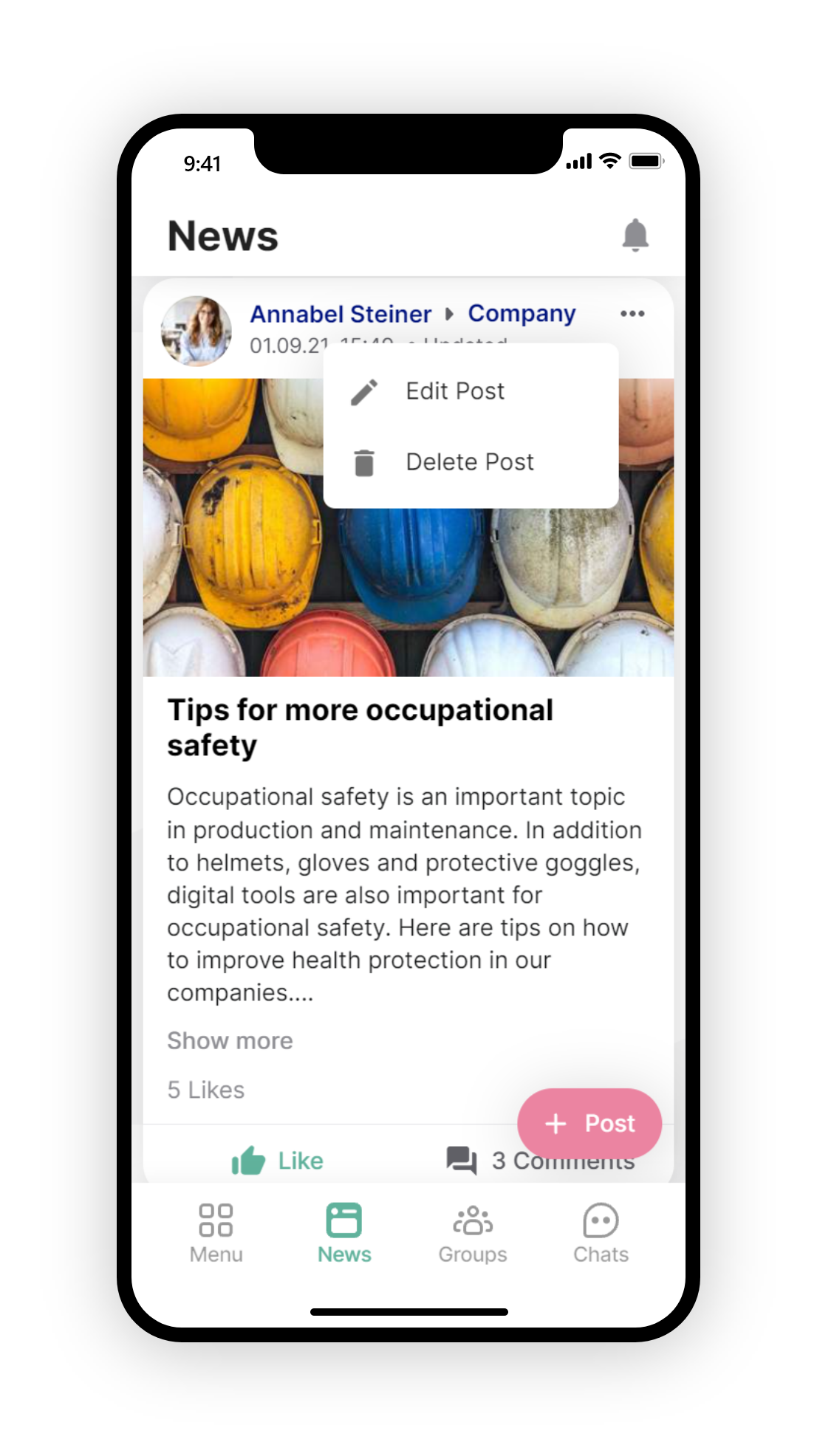Viewport: 817px width, 1456px height.
Task: Tap Annabel Steiner's profile photo
Action: (x=196, y=331)
